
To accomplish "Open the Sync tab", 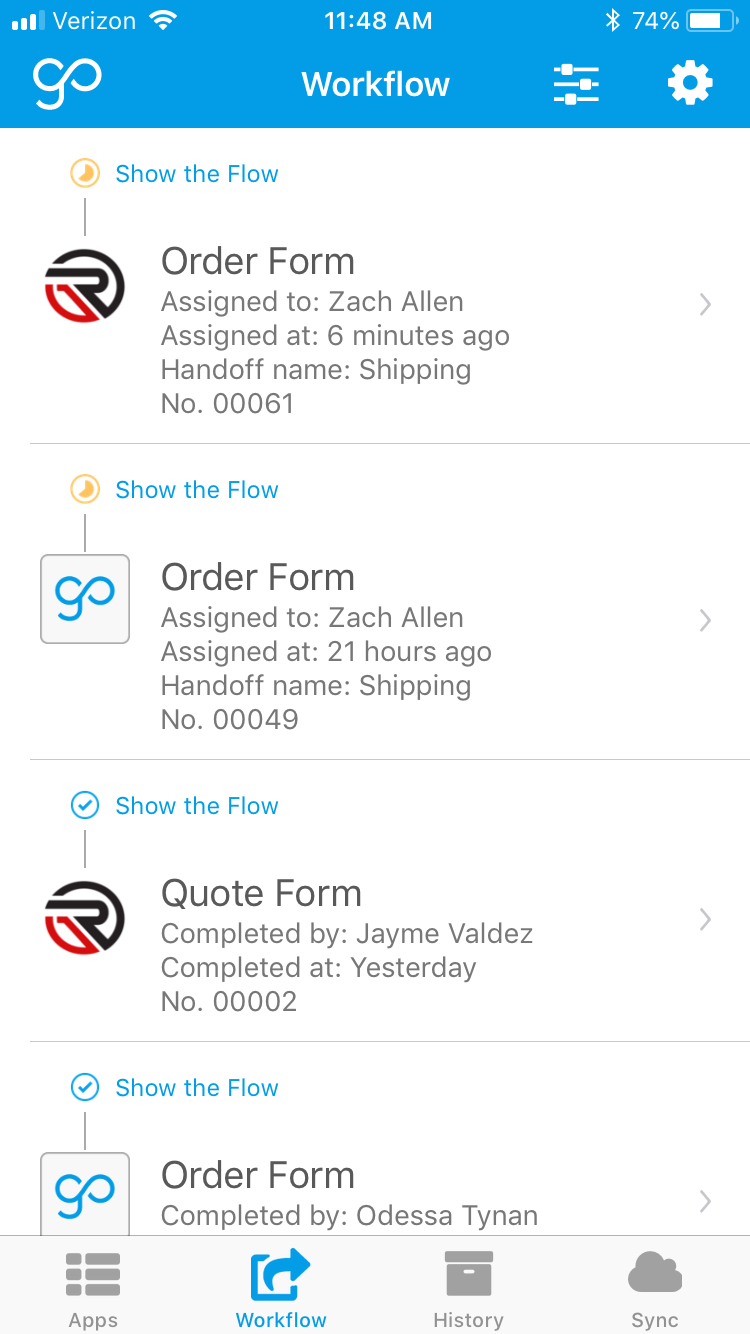I will pyautogui.click(x=655, y=1288).
